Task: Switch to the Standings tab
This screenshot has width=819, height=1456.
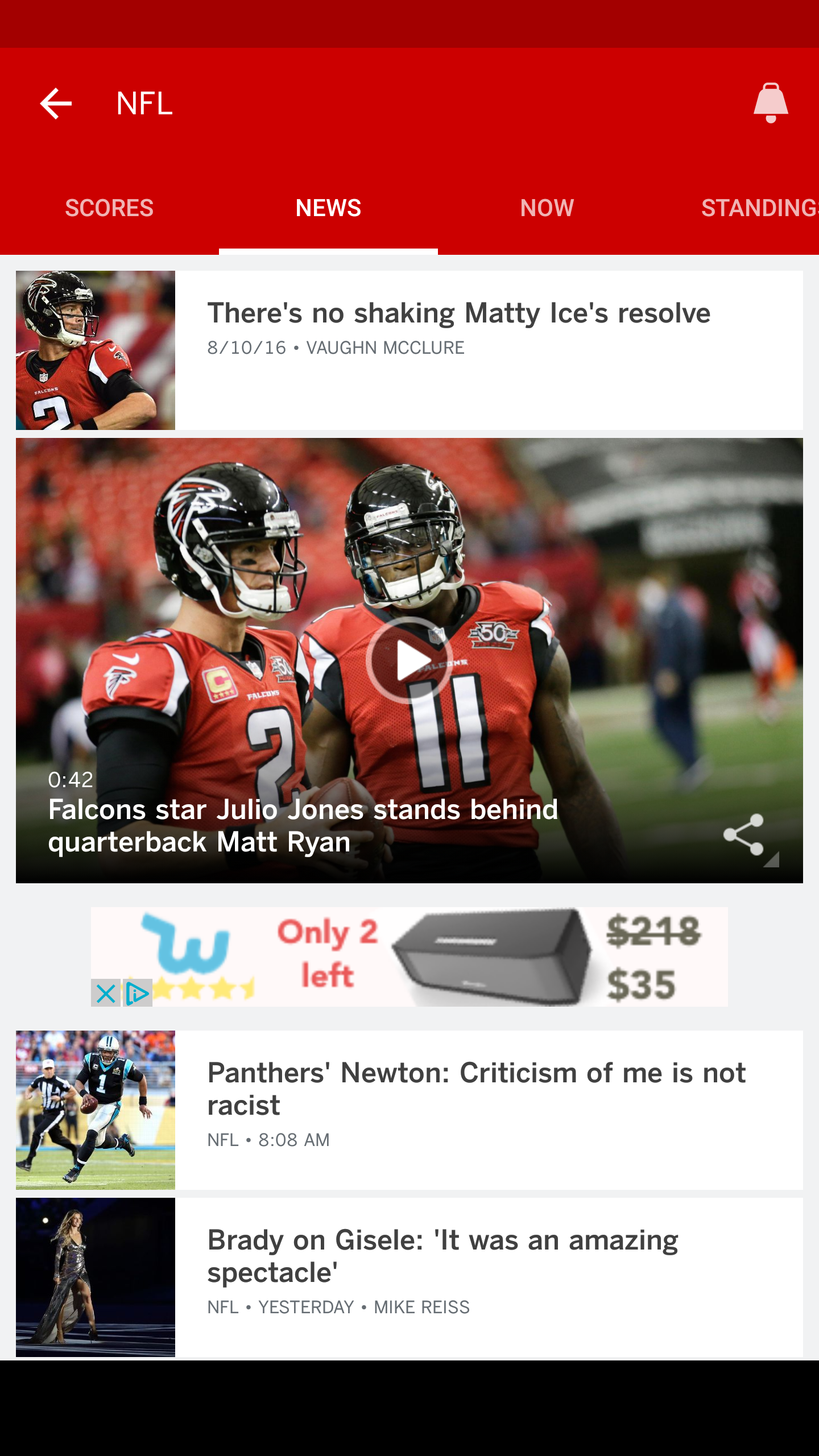Action: pos(759,208)
